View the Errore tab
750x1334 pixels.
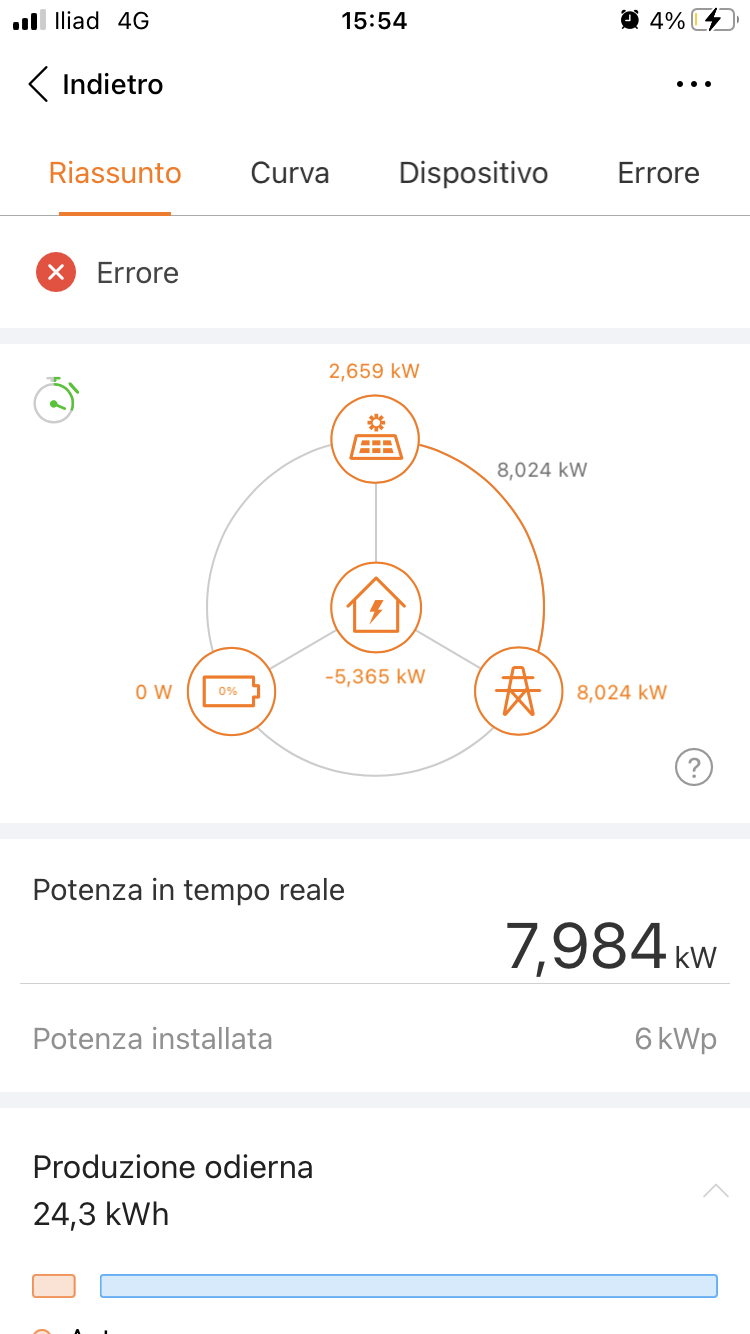(658, 173)
